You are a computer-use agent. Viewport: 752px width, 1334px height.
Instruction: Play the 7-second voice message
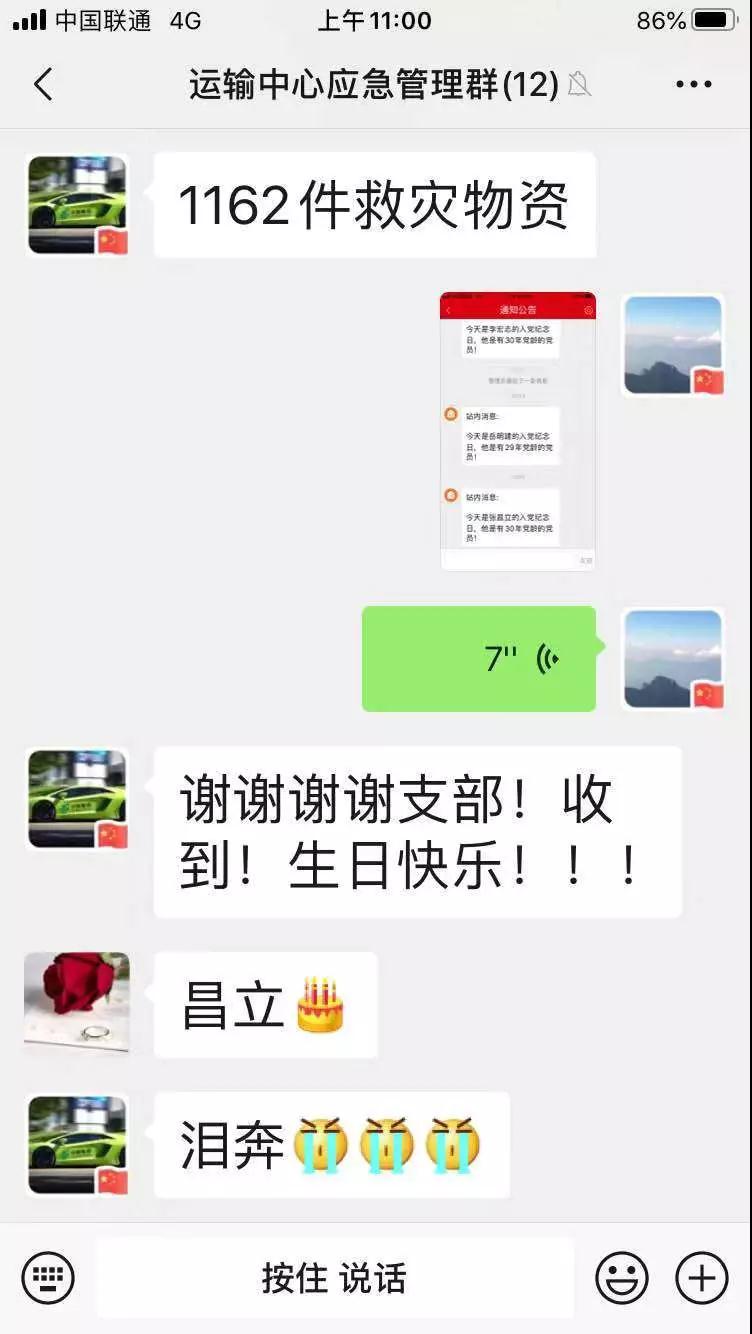coord(479,659)
